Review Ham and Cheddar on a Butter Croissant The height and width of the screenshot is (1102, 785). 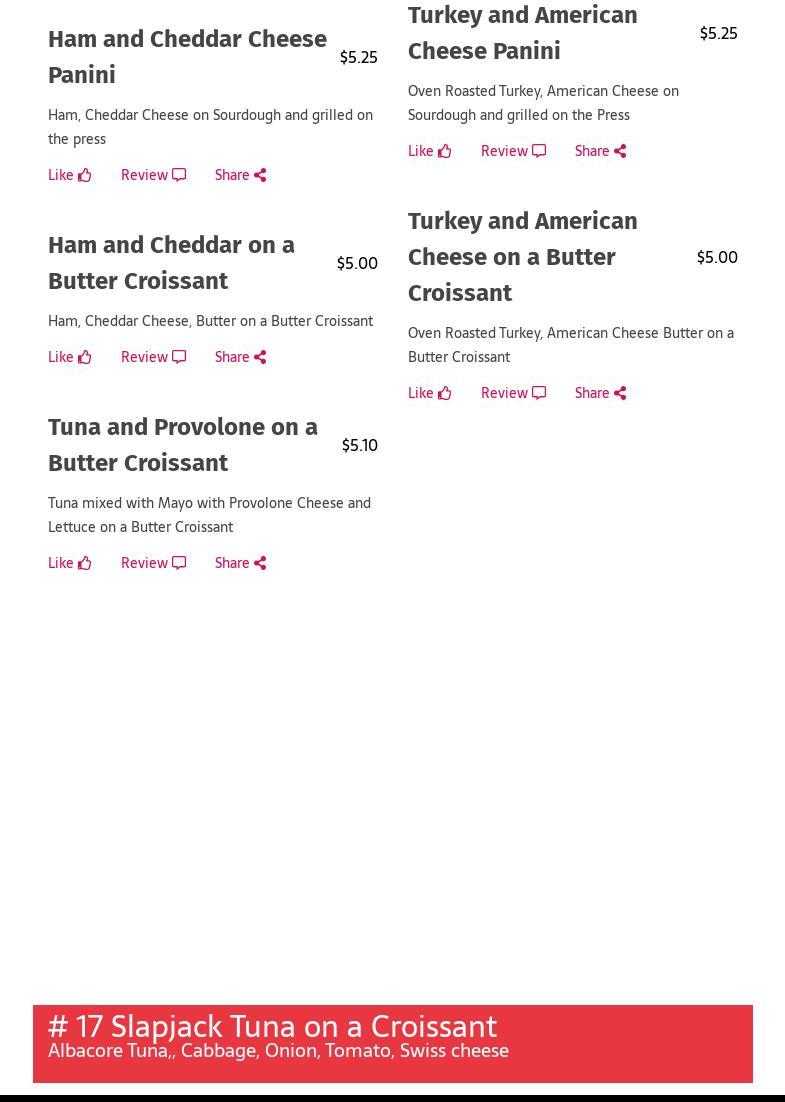(153, 357)
